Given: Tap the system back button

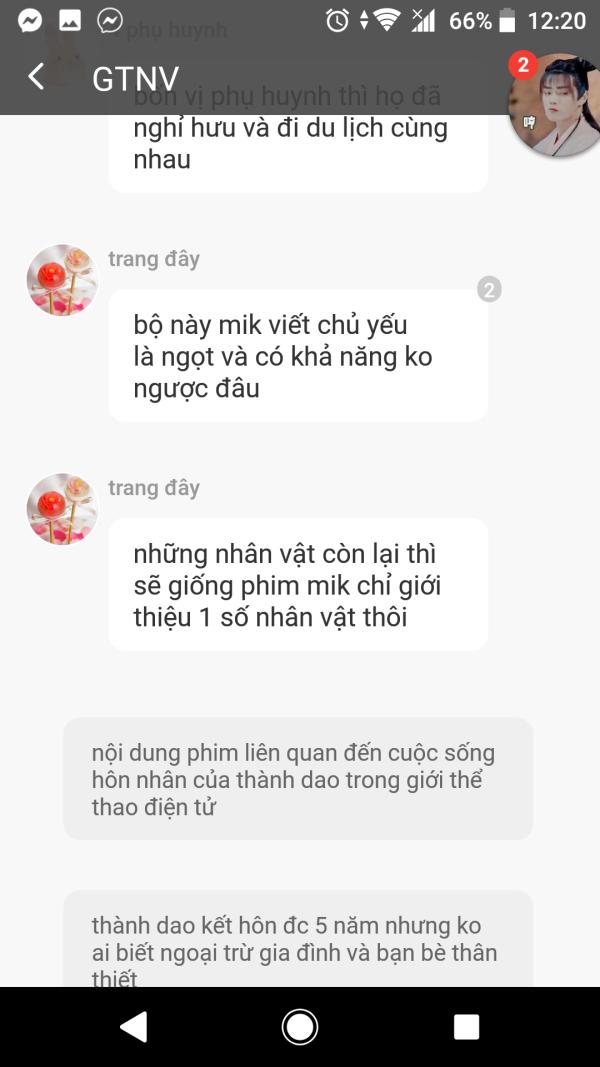Looking at the screenshot, I should coord(133,1026).
